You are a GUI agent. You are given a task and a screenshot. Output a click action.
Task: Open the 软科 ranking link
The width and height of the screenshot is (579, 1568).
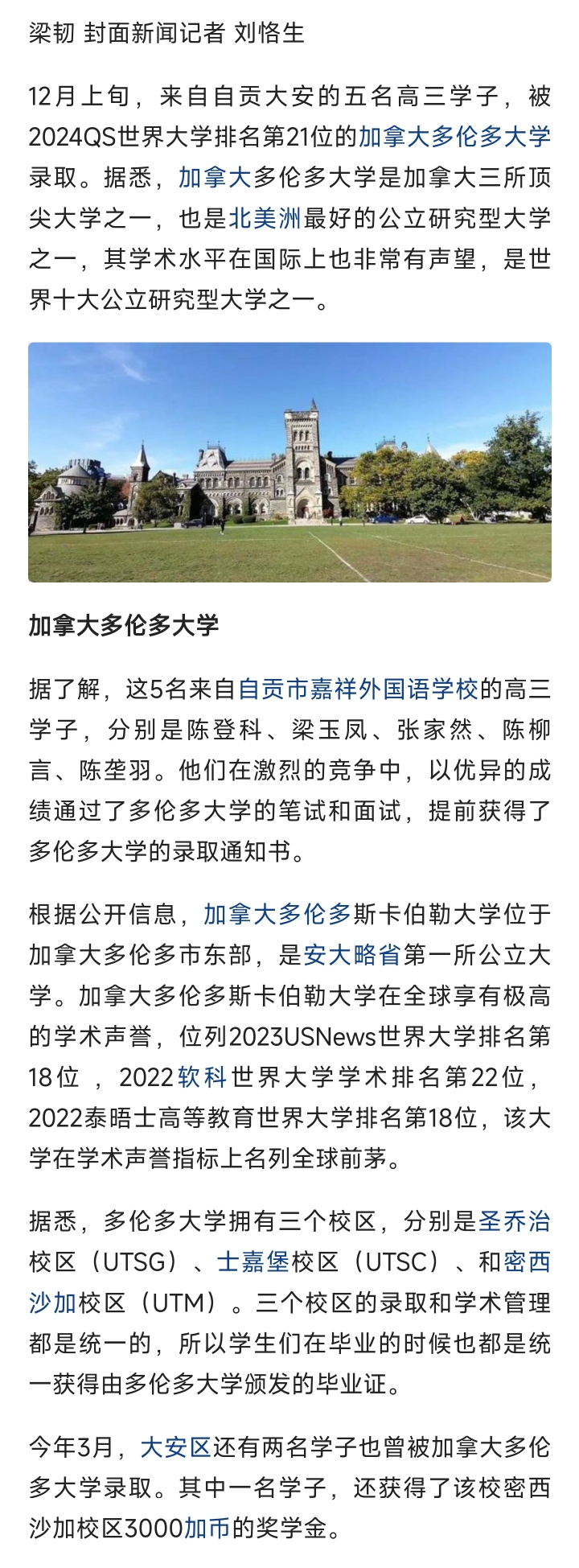coord(202,1077)
